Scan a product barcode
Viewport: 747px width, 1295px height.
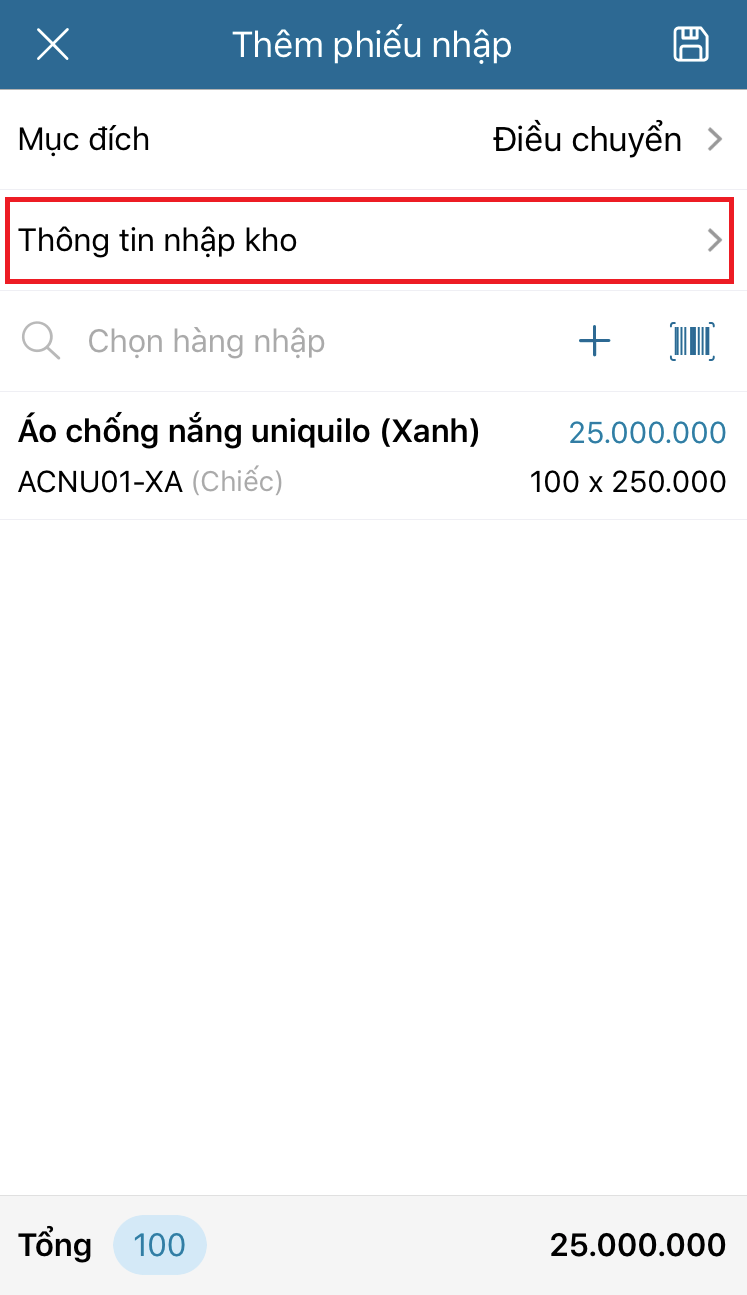[x=692, y=342]
